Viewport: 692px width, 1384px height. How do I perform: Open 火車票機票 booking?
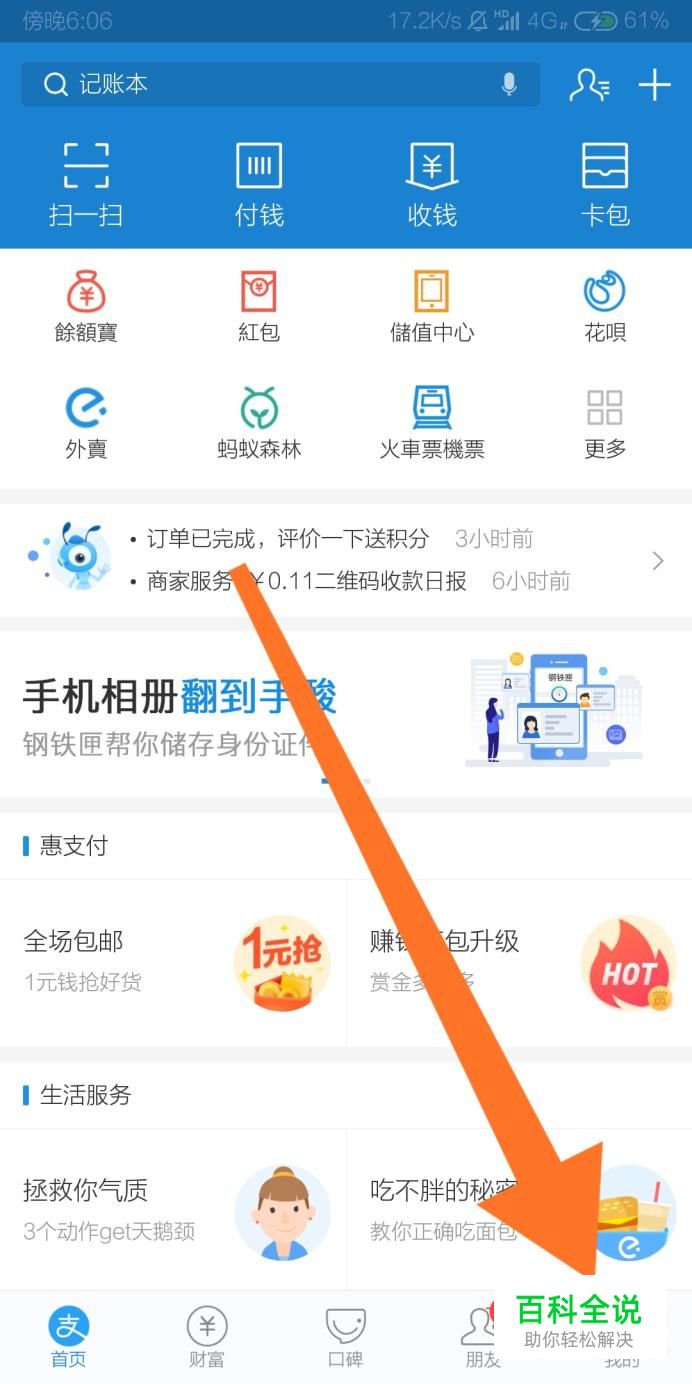(432, 423)
